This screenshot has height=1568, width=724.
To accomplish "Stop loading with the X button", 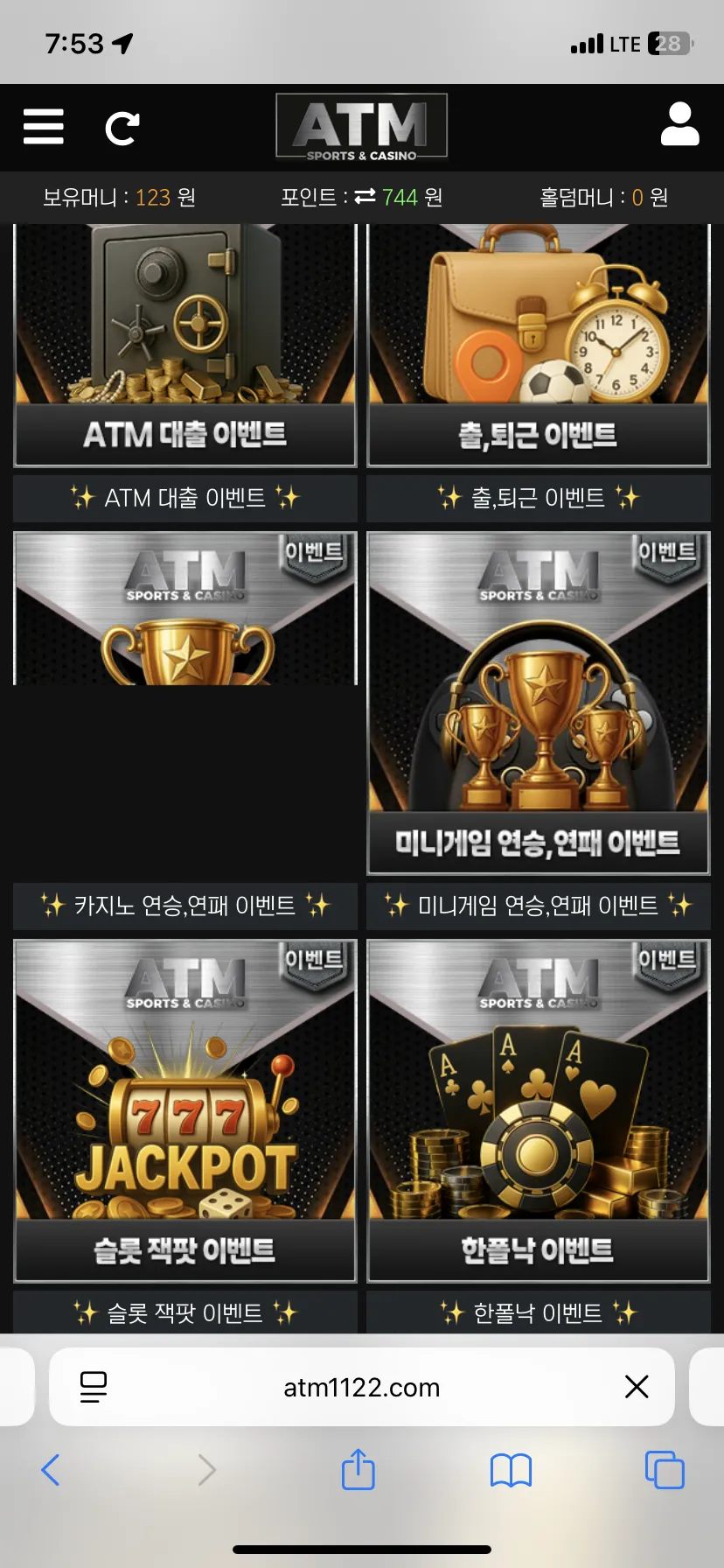I will 637,1386.
